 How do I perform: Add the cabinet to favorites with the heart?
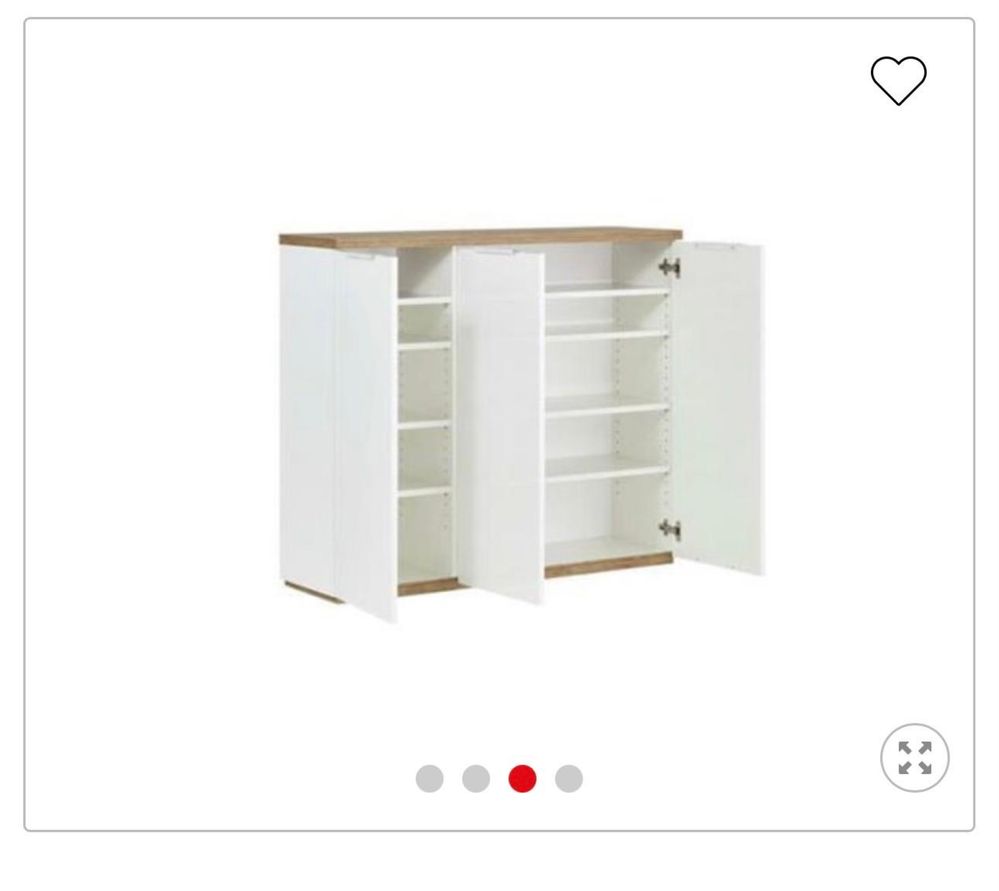[x=898, y=80]
